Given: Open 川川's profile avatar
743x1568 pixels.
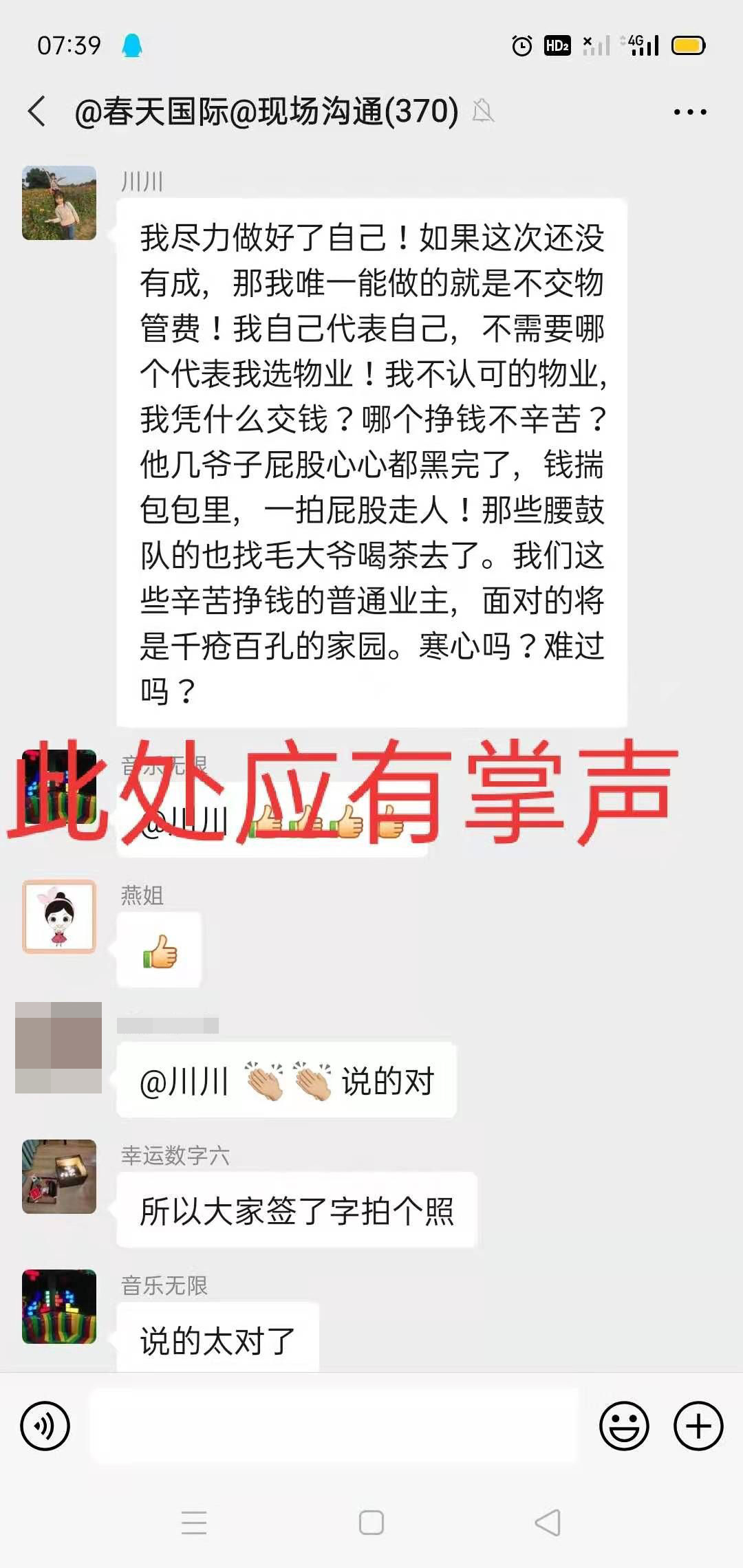Looking at the screenshot, I should (x=59, y=203).
